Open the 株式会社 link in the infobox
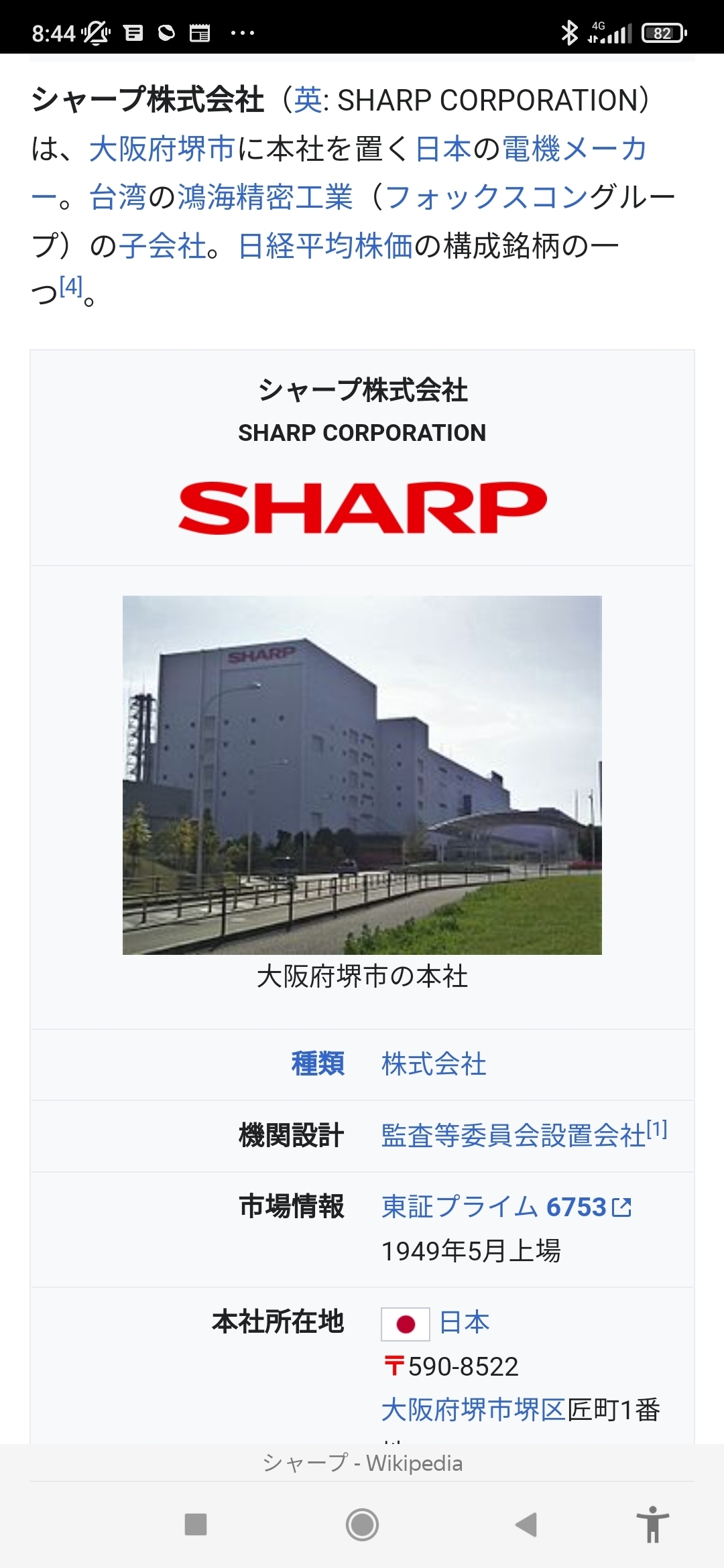 pos(434,1064)
